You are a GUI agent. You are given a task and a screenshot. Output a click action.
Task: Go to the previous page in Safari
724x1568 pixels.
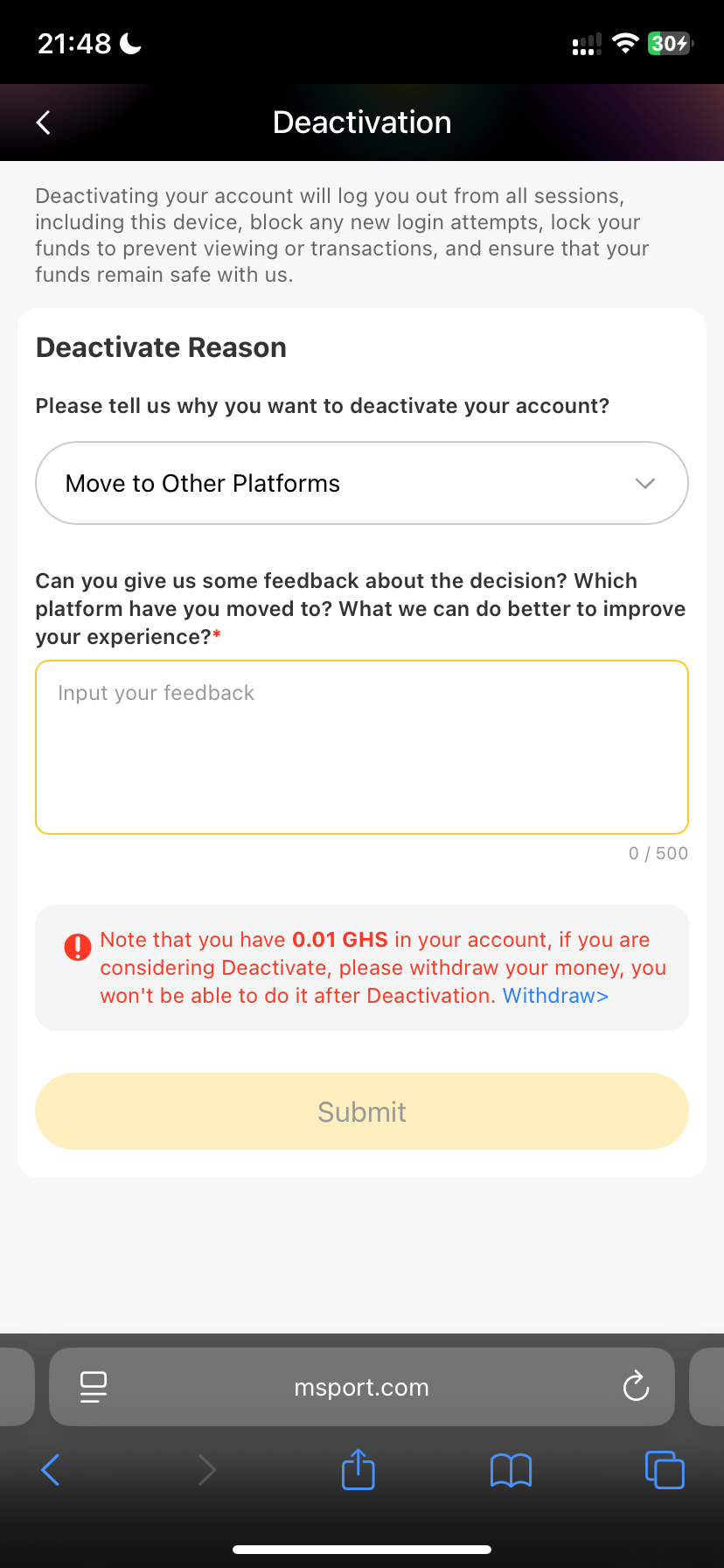tap(51, 1470)
